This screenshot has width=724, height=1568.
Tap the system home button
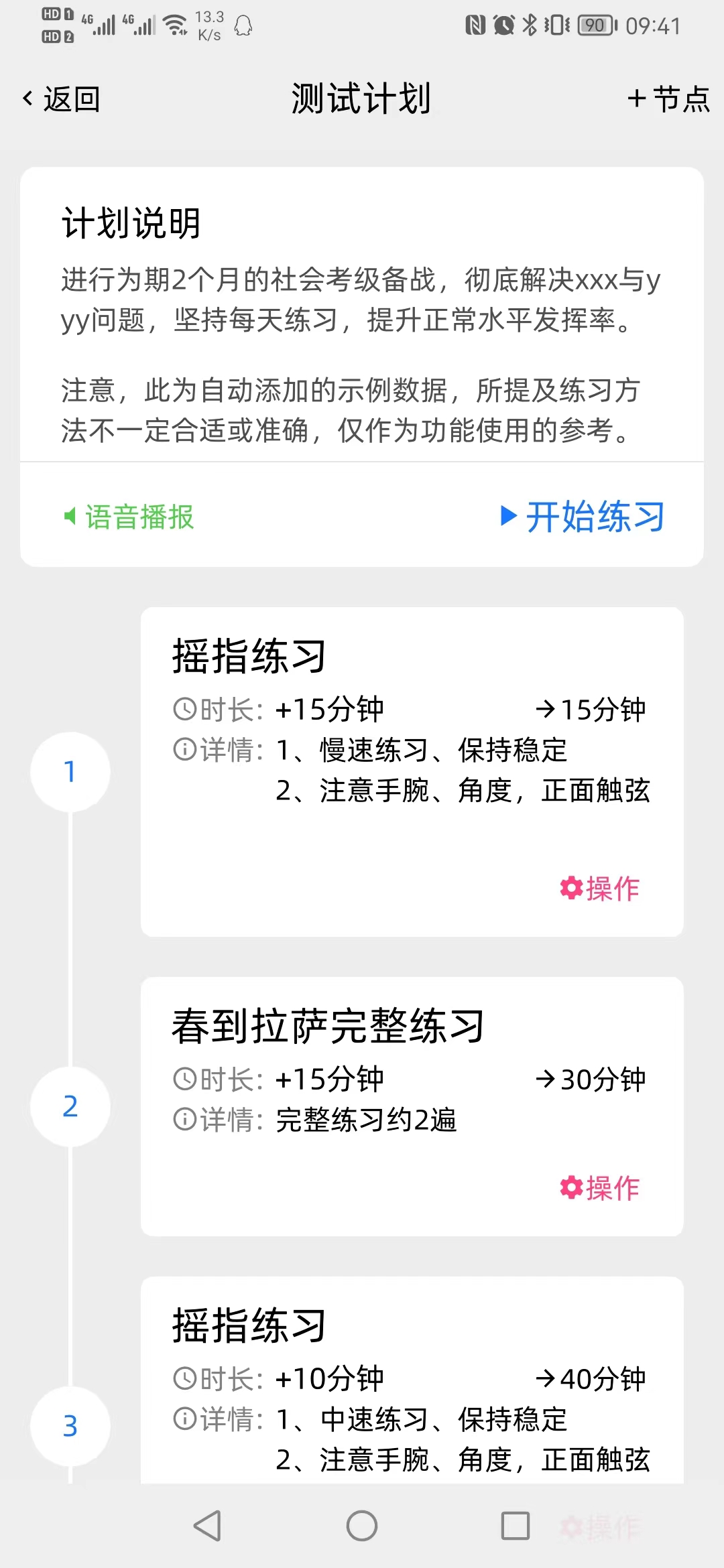tap(362, 1526)
